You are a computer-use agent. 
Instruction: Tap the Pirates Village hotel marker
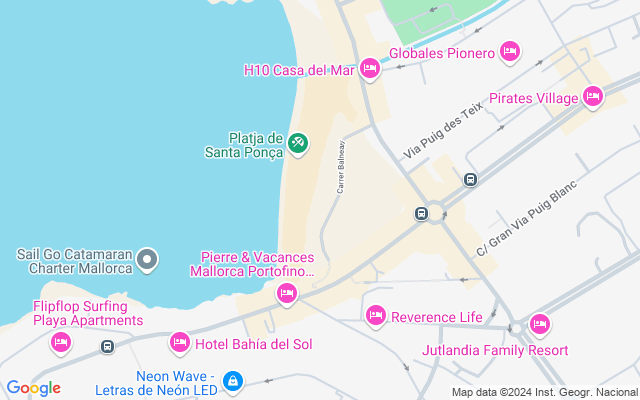(x=593, y=96)
